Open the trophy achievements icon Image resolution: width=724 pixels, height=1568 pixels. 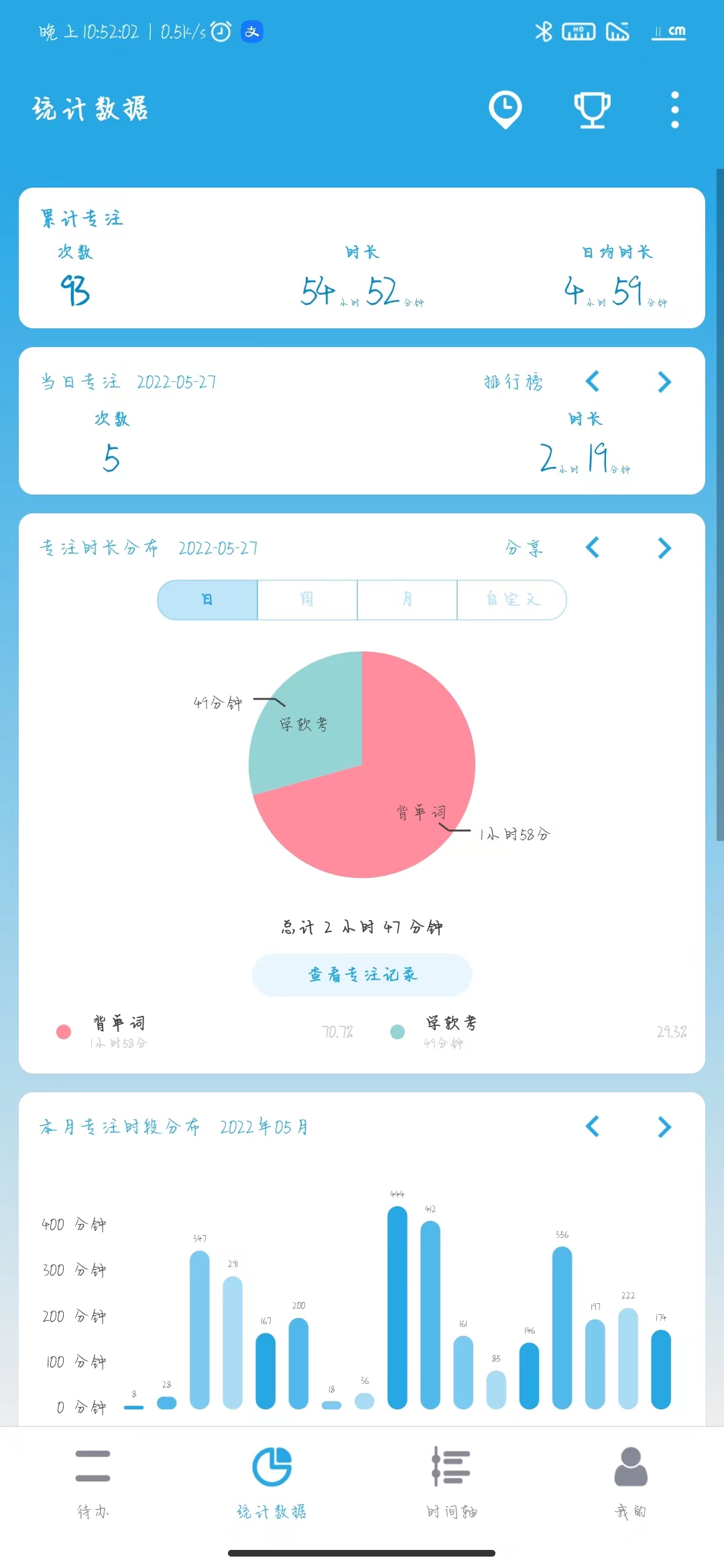pyautogui.click(x=591, y=109)
